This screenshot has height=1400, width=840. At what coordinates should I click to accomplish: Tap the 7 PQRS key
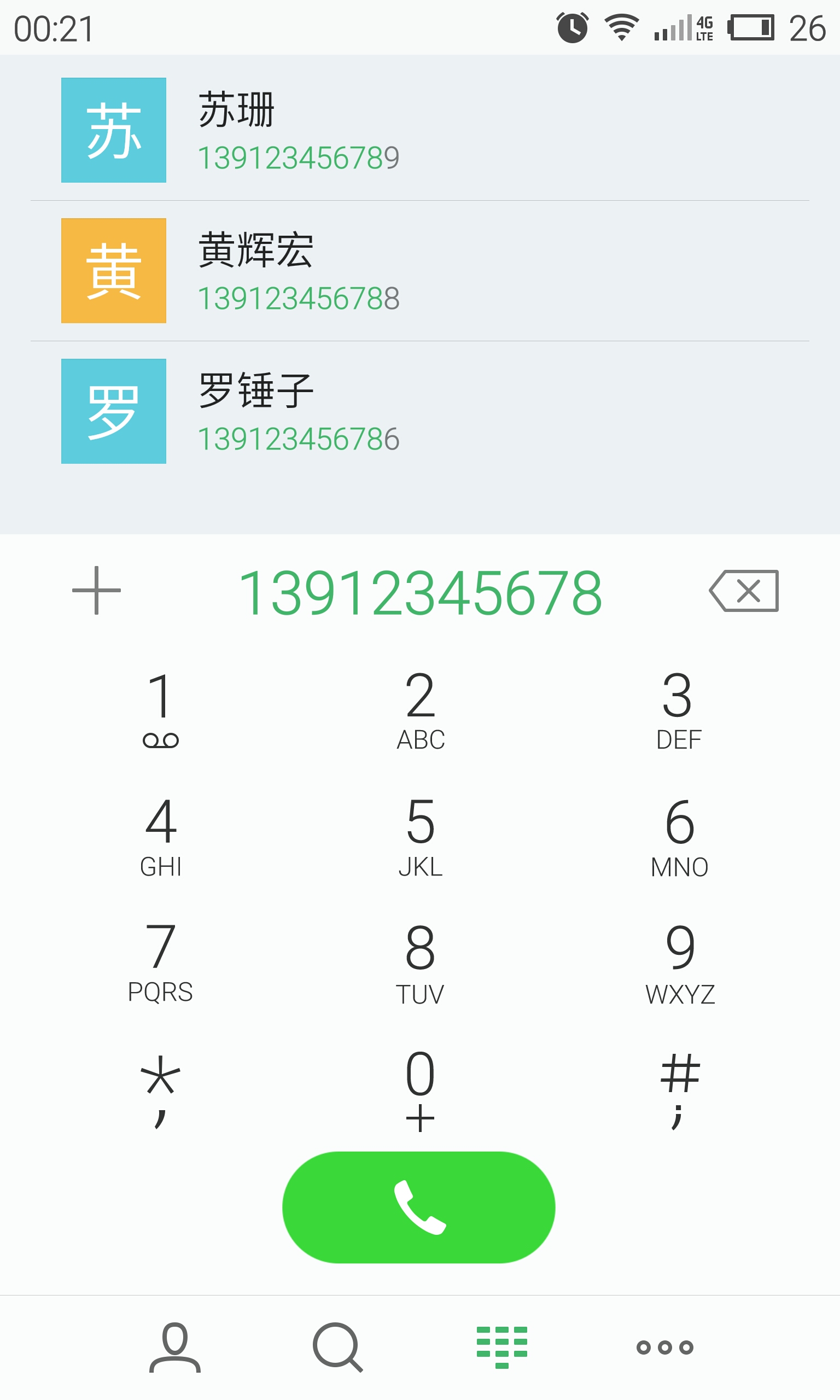(161, 963)
